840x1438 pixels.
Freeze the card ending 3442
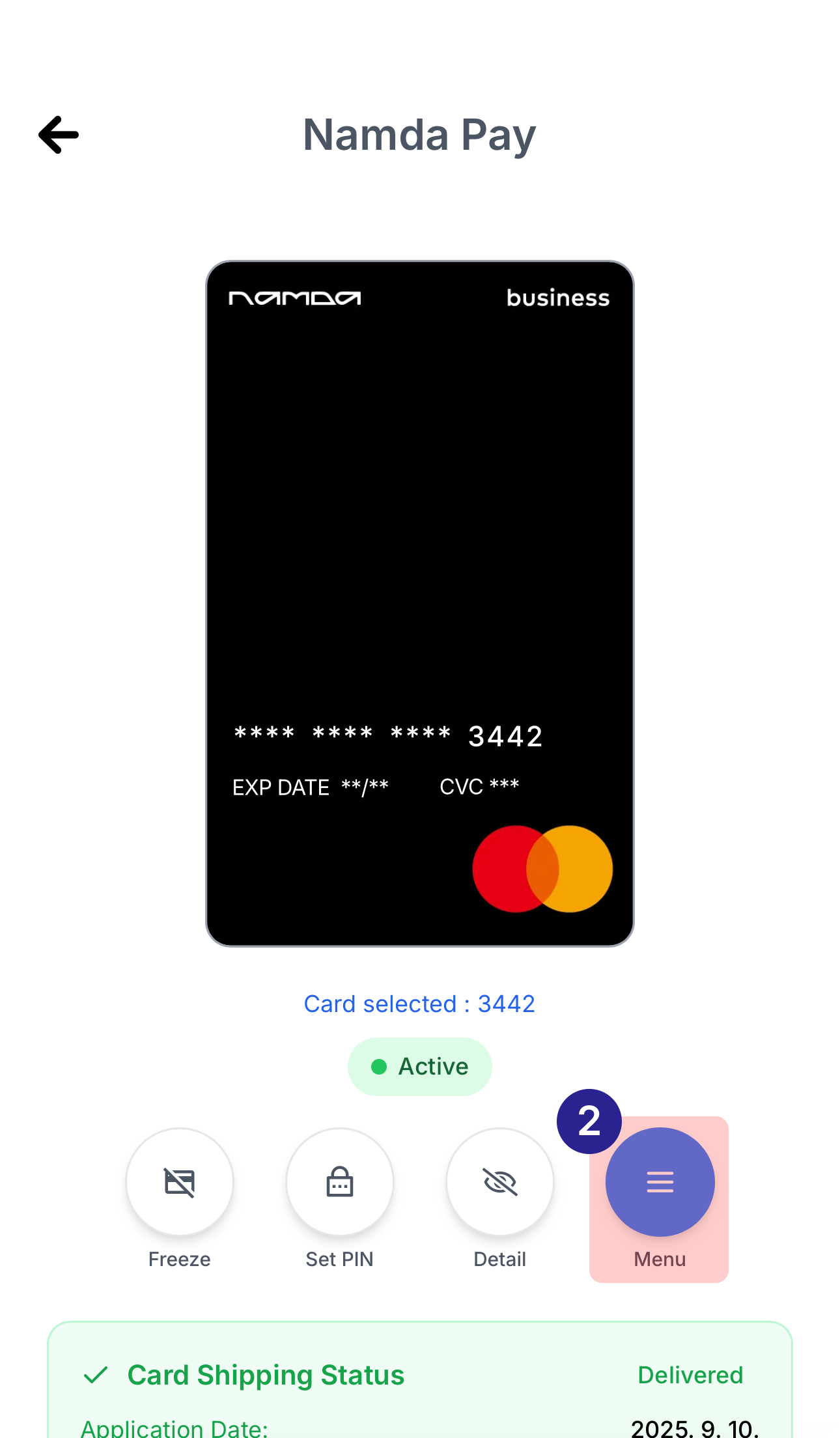[x=180, y=1181]
